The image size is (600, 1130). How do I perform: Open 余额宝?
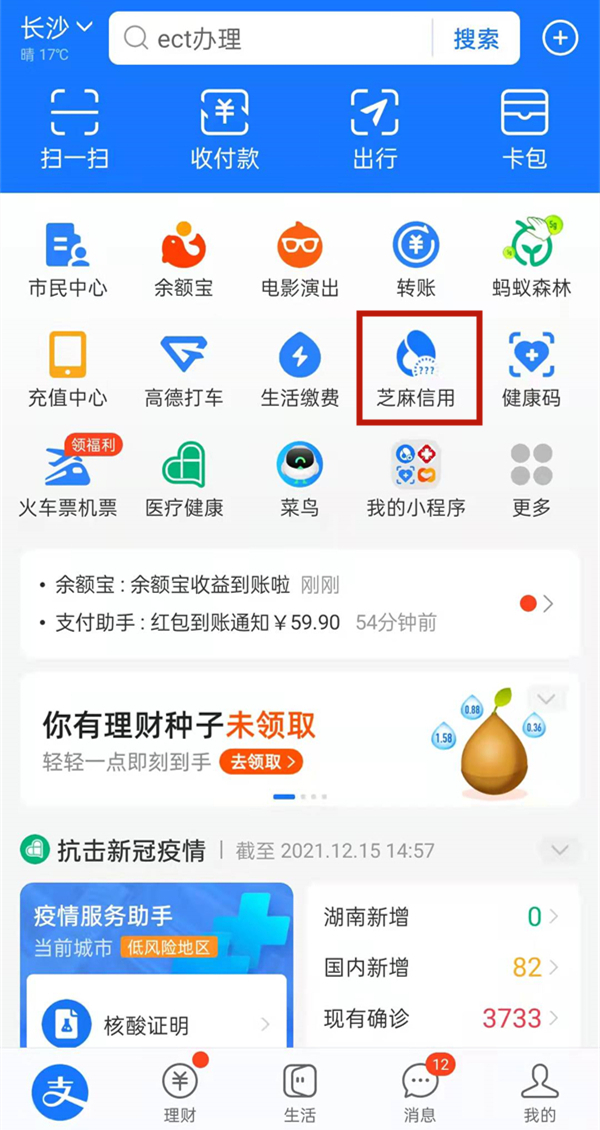[x=183, y=258]
